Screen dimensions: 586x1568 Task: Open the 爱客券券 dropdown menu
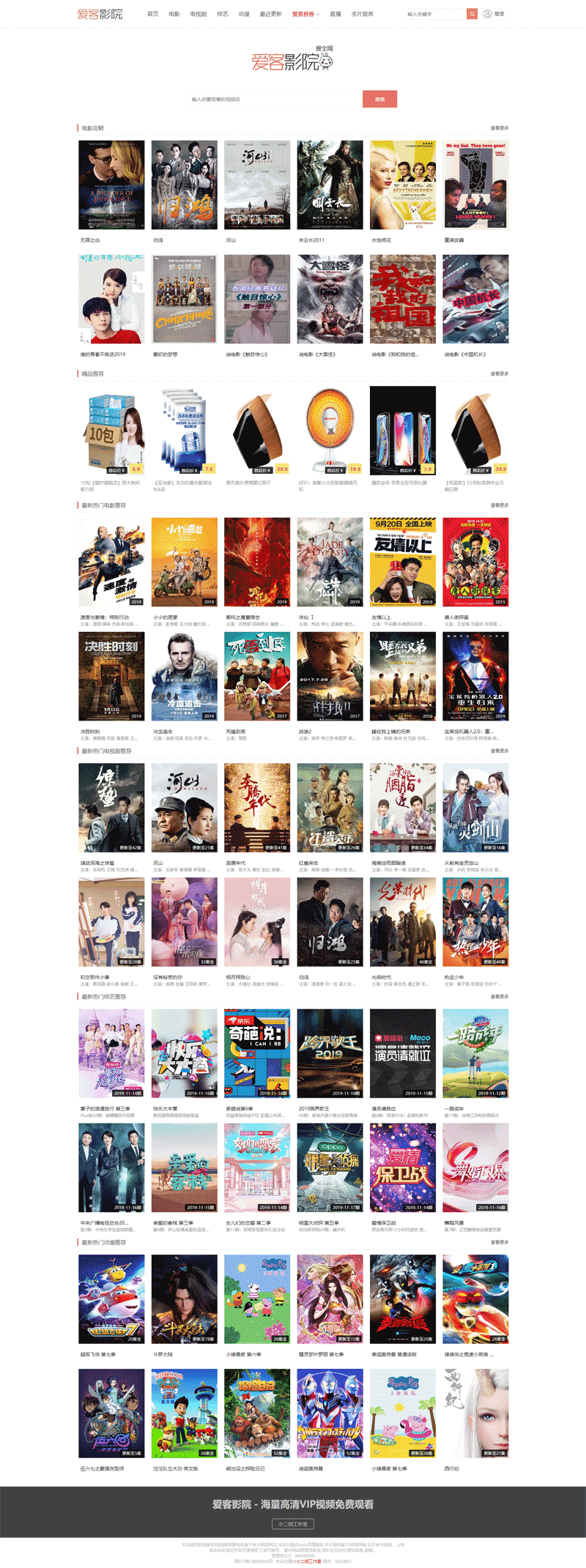302,12
